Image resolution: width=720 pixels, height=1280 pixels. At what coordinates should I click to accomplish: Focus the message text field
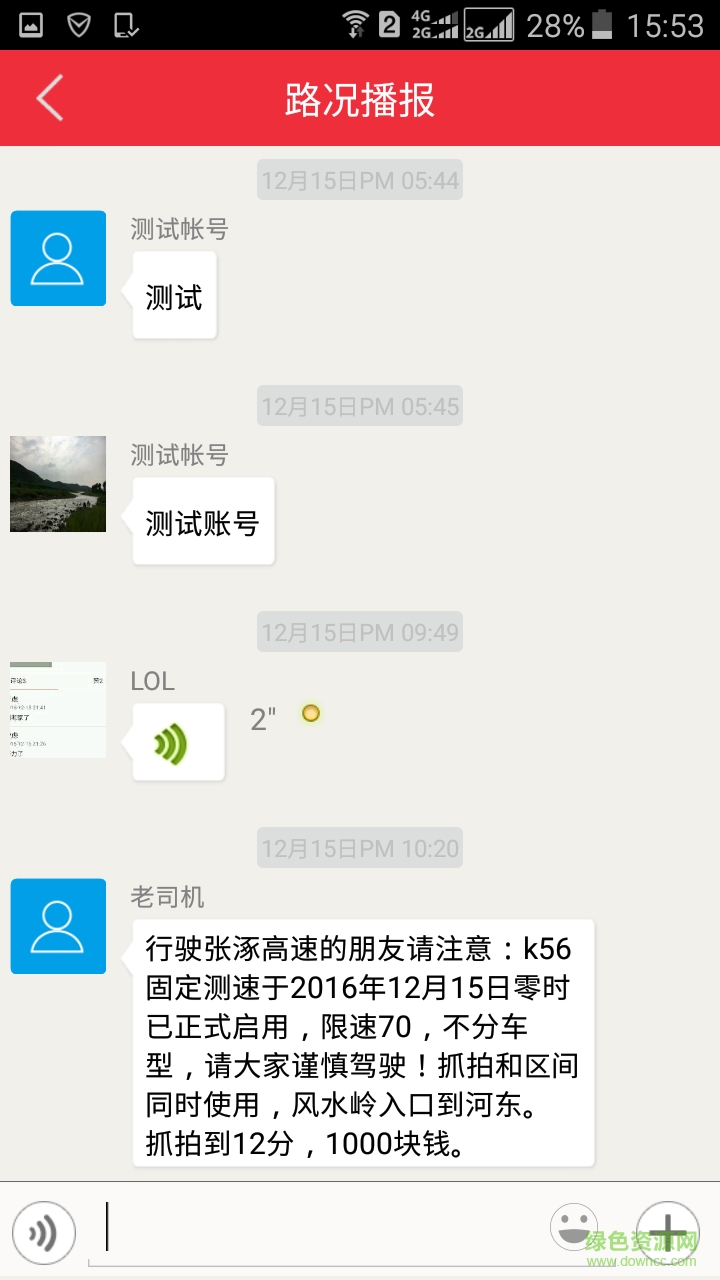pyautogui.click(x=320, y=1228)
